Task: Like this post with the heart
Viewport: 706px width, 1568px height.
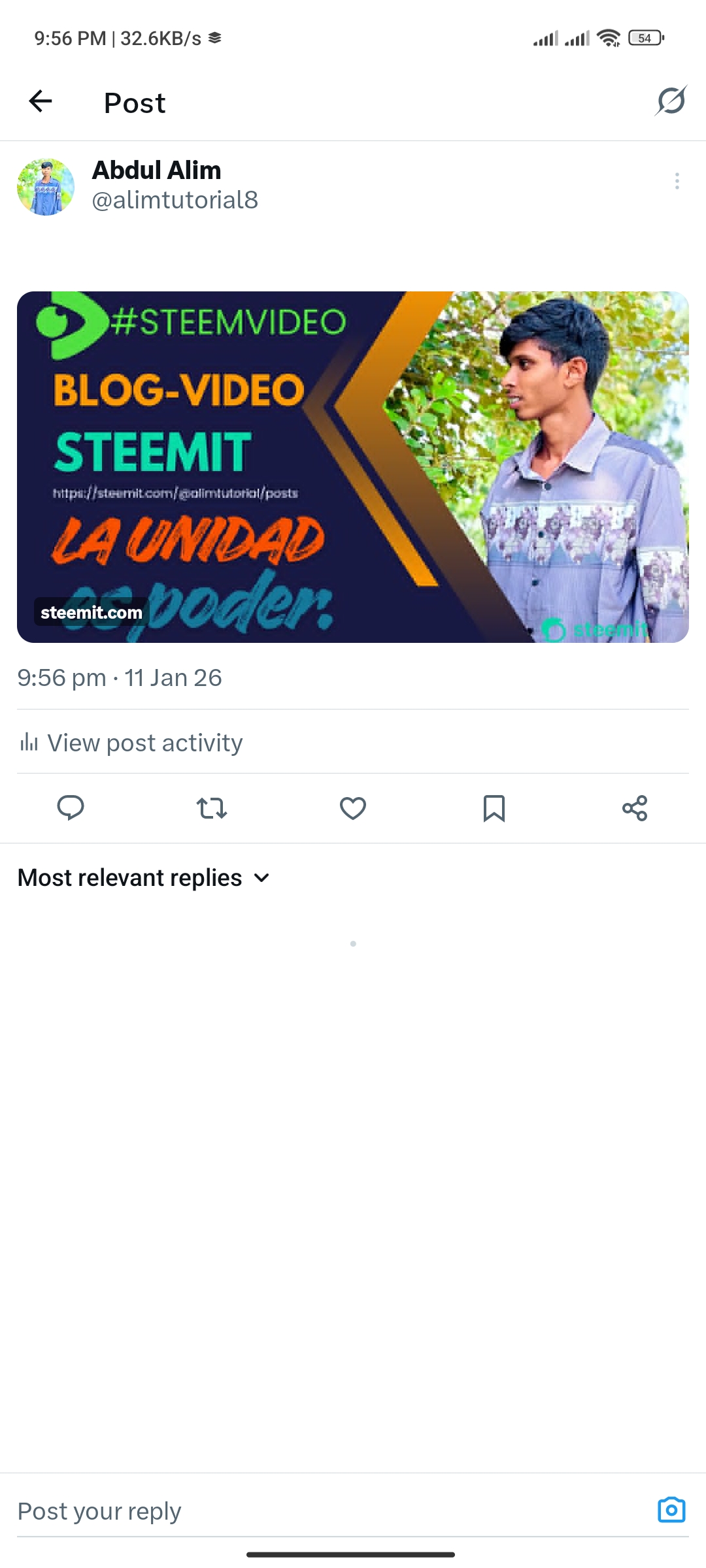Action: [x=353, y=808]
